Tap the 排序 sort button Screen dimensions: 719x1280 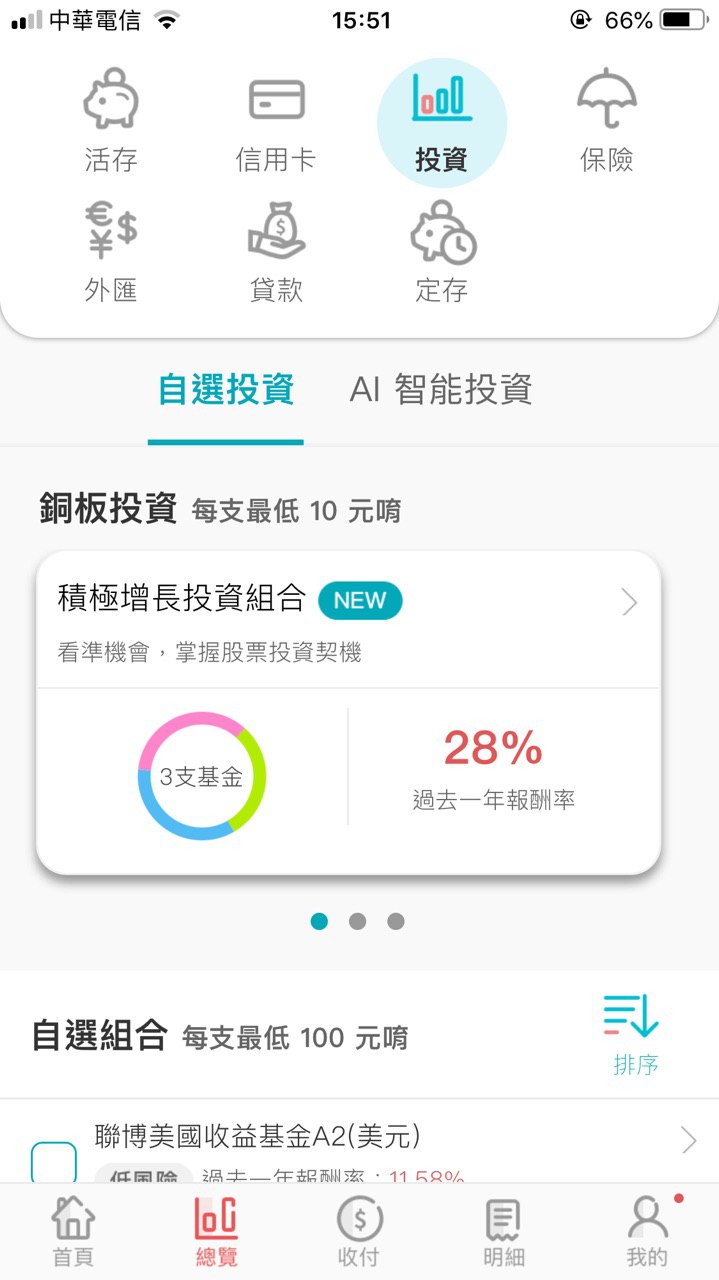click(634, 1034)
